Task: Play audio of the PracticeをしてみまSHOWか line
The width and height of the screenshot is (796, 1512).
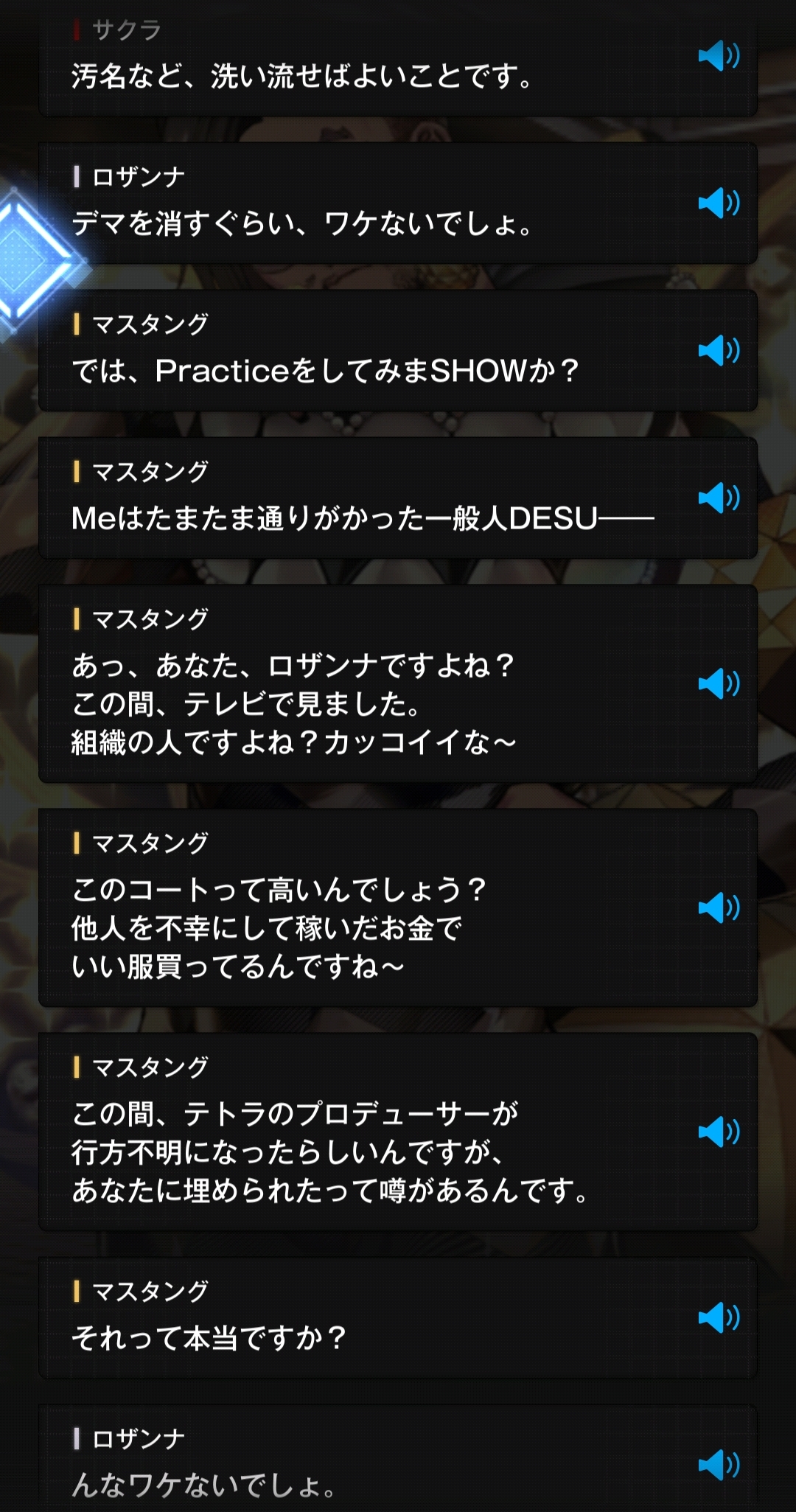Action: click(718, 350)
